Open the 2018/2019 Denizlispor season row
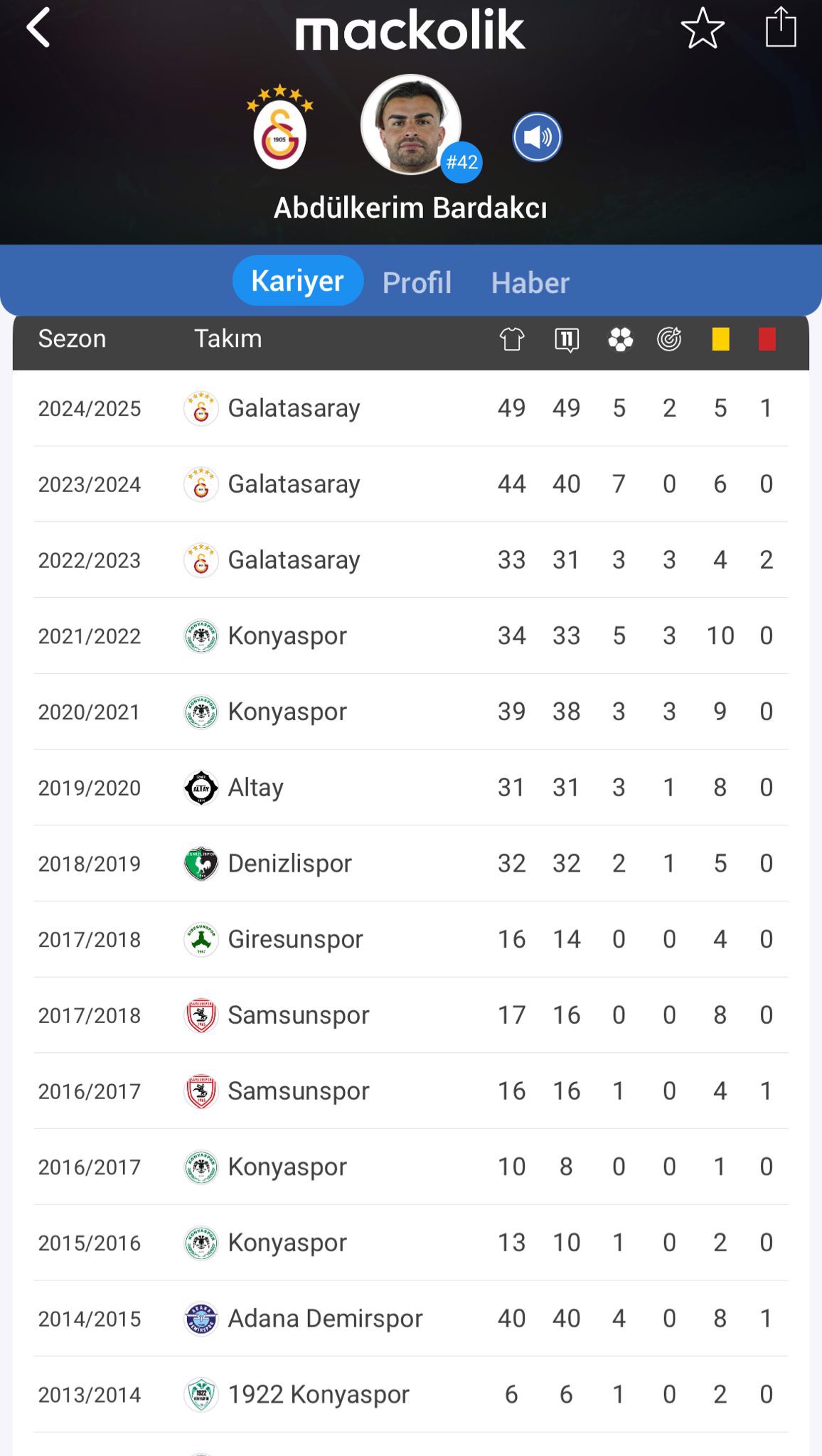Image resolution: width=822 pixels, height=1456 pixels. [411, 863]
